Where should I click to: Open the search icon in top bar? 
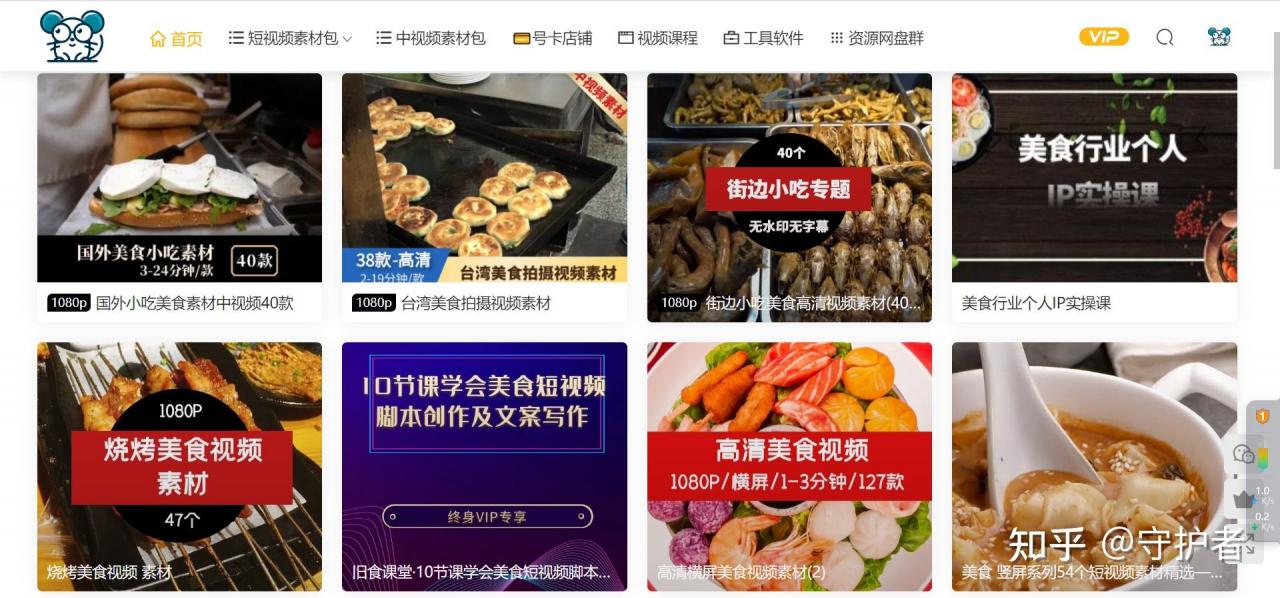(1165, 37)
